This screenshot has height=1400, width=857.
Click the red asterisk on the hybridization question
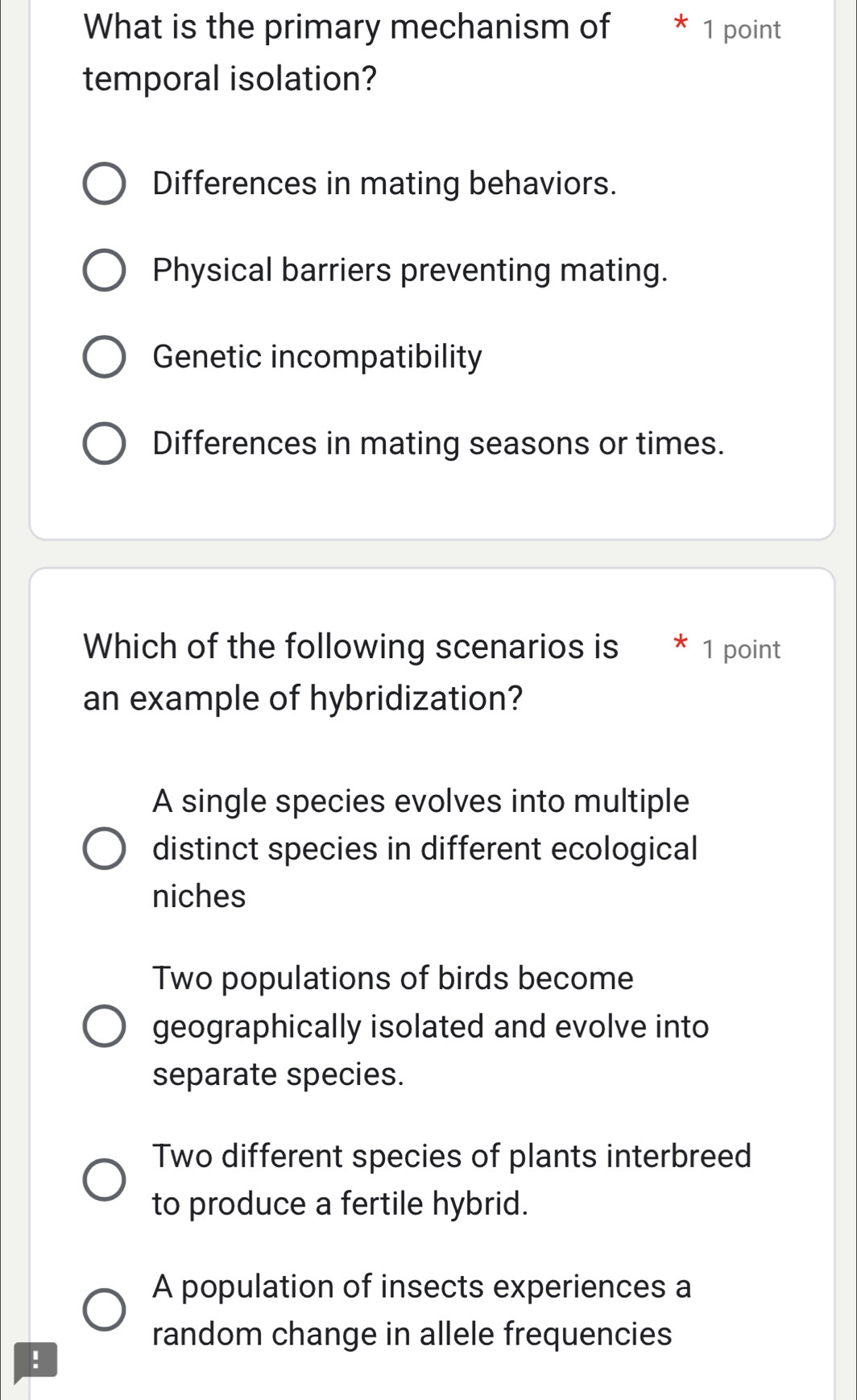click(x=681, y=644)
